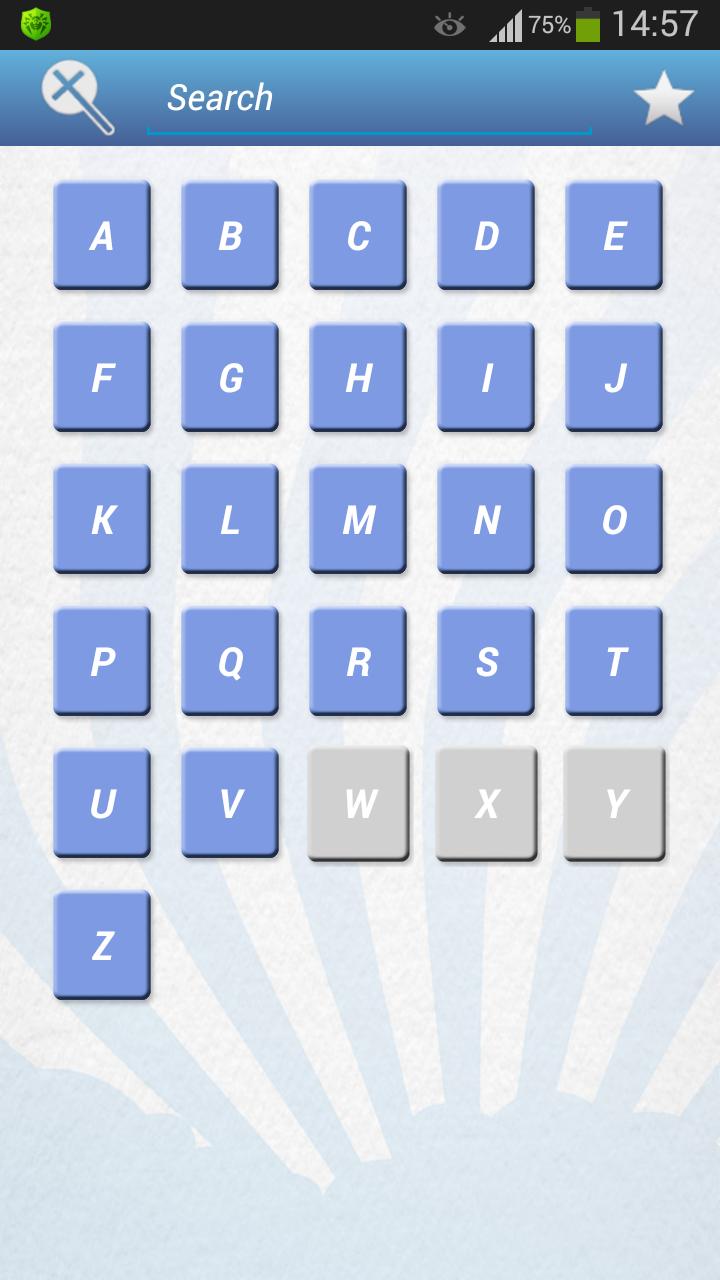
Task: Open the H letter index
Action: pos(358,377)
